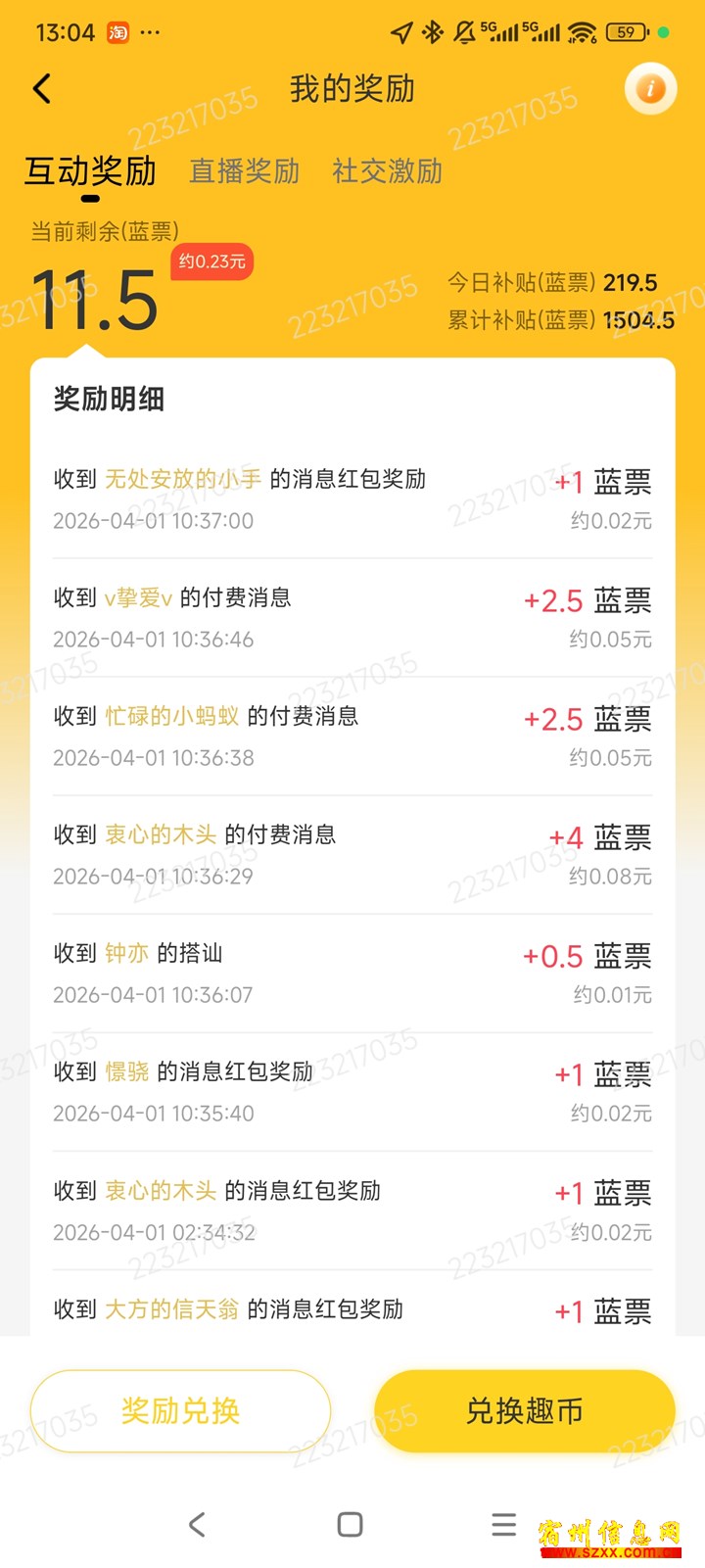Screen dimensions: 705x1568
Task: Open the info icon in header
Action: pos(650,89)
